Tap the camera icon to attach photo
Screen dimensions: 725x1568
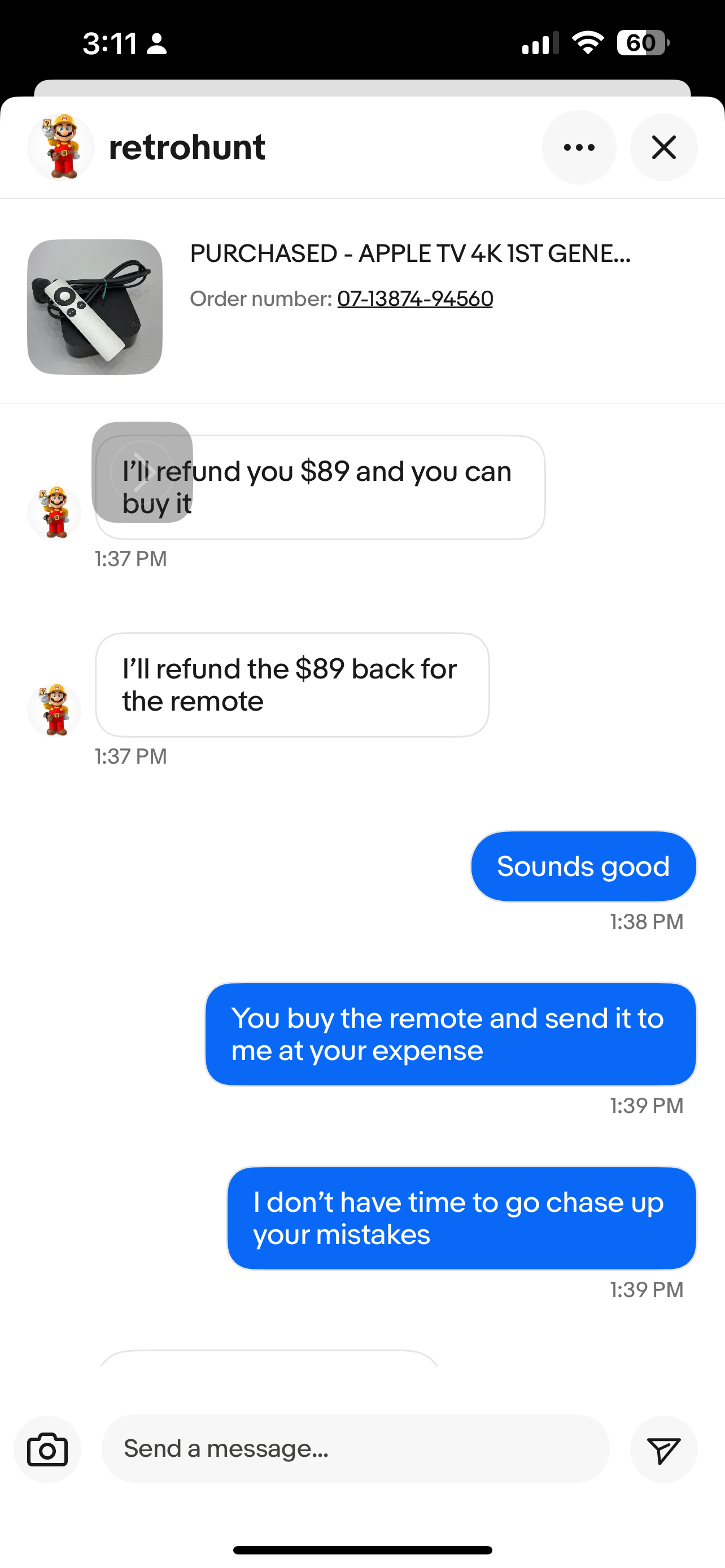tap(47, 1449)
